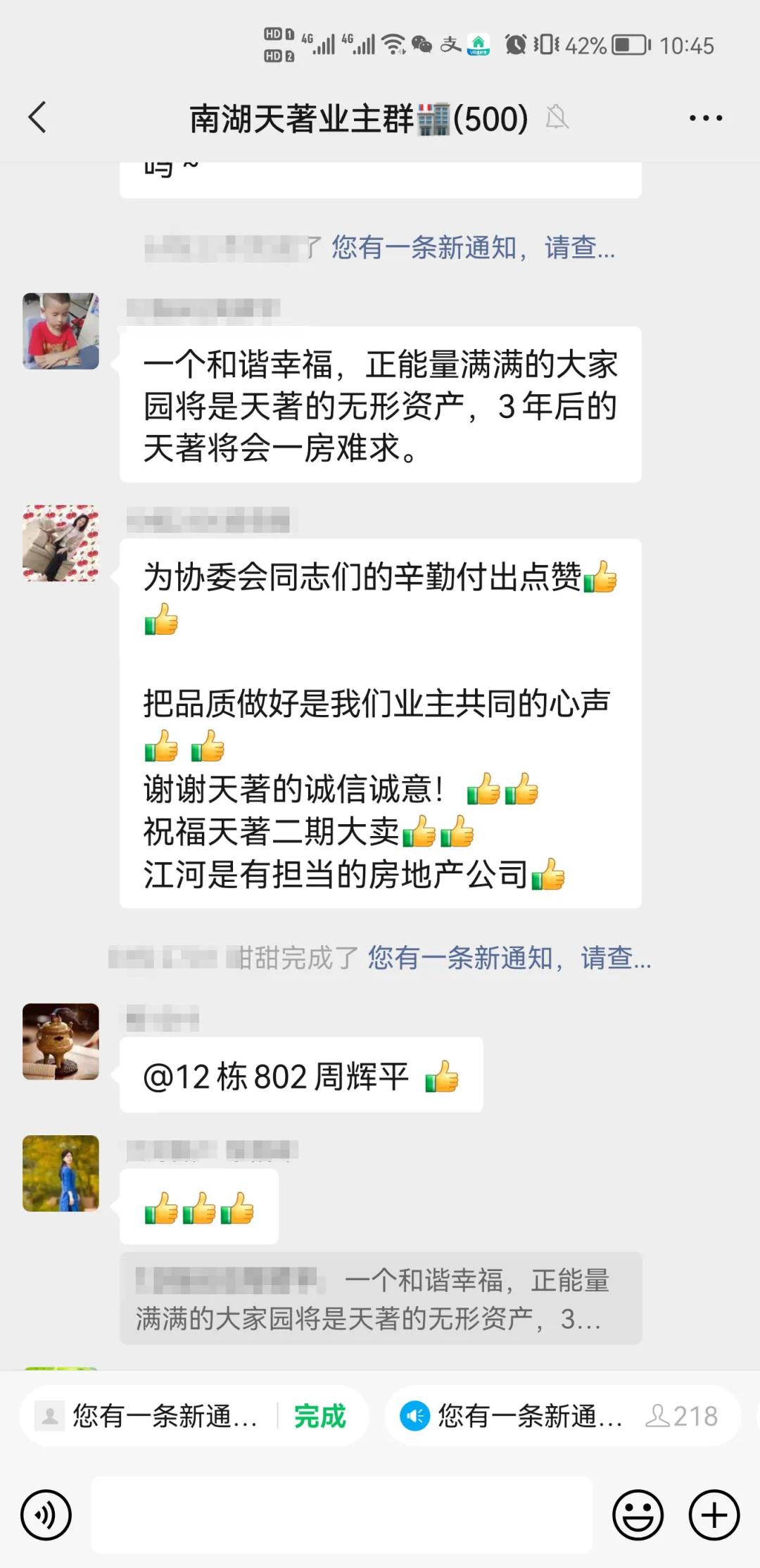Viewport: 760px width, 1568px height.
Task: Jump to the quoted message 一个和谐幸福
Action: pyautogui.click(x=381, y=1298)
